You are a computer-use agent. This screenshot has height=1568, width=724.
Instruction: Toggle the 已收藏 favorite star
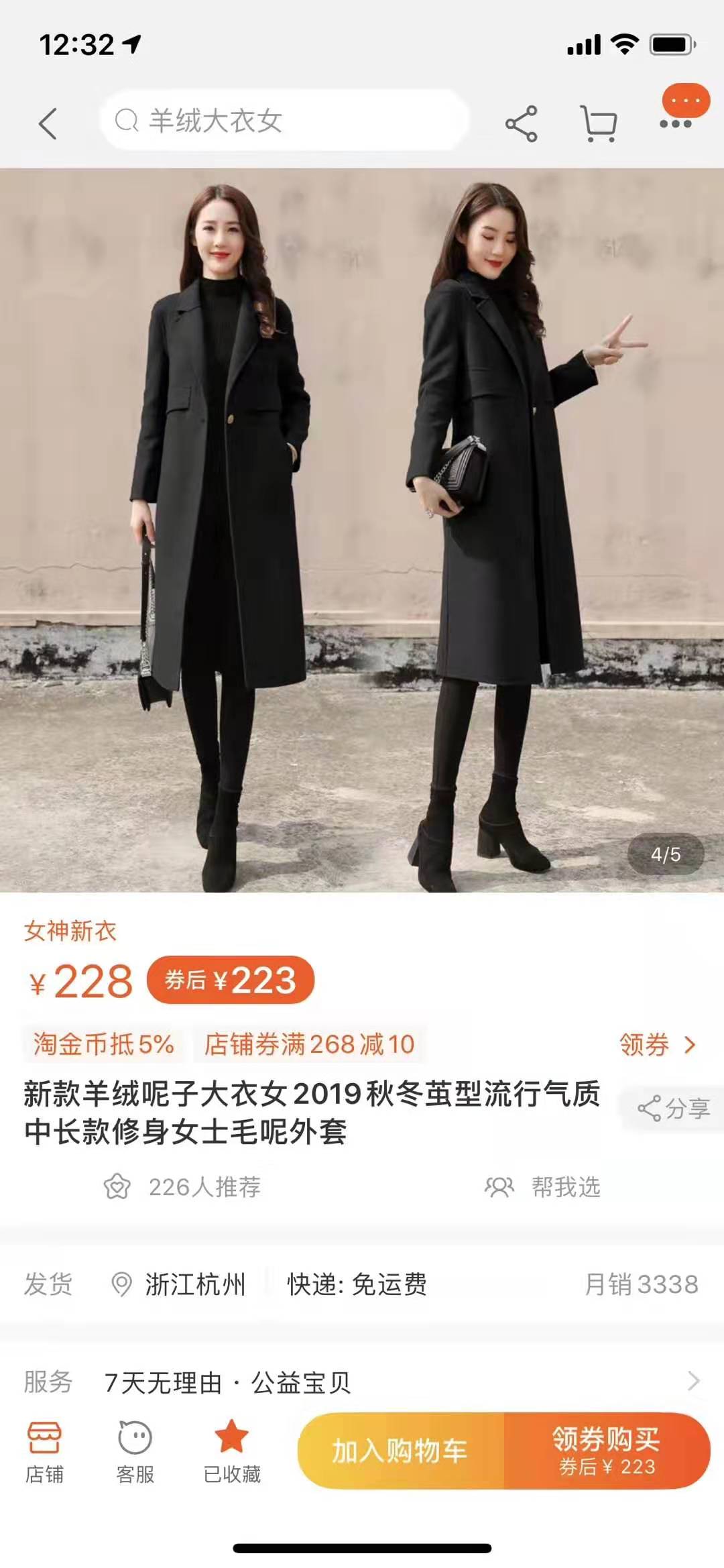232,1452
